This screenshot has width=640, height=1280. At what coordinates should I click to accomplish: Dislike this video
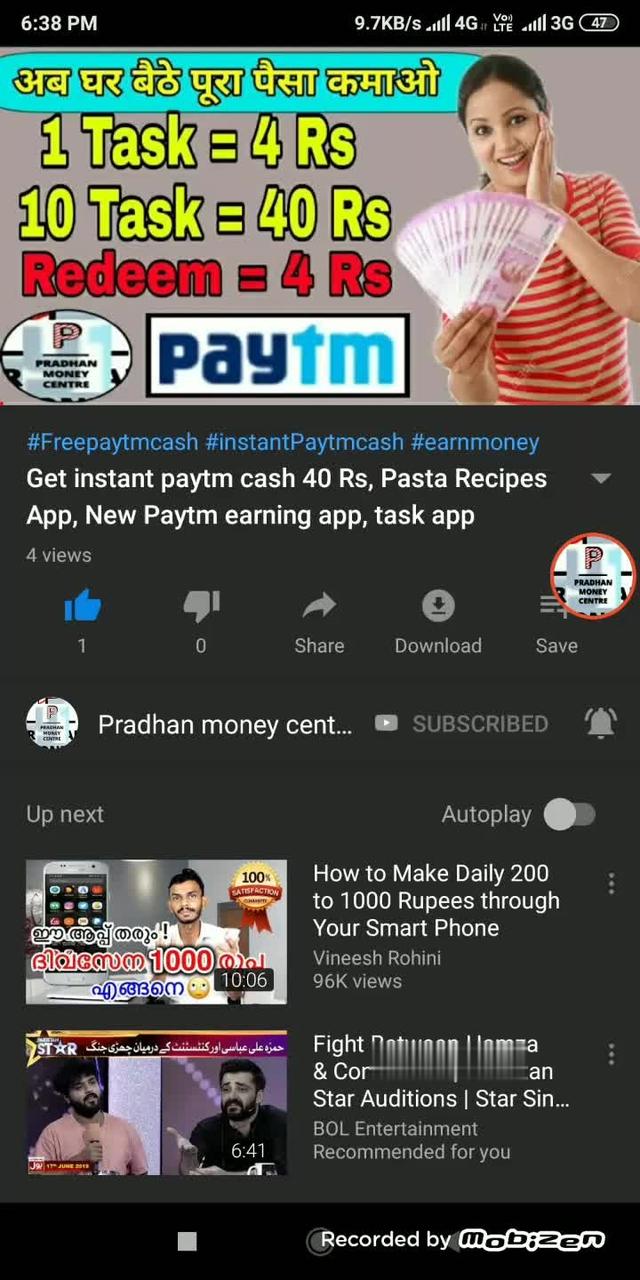200,607
